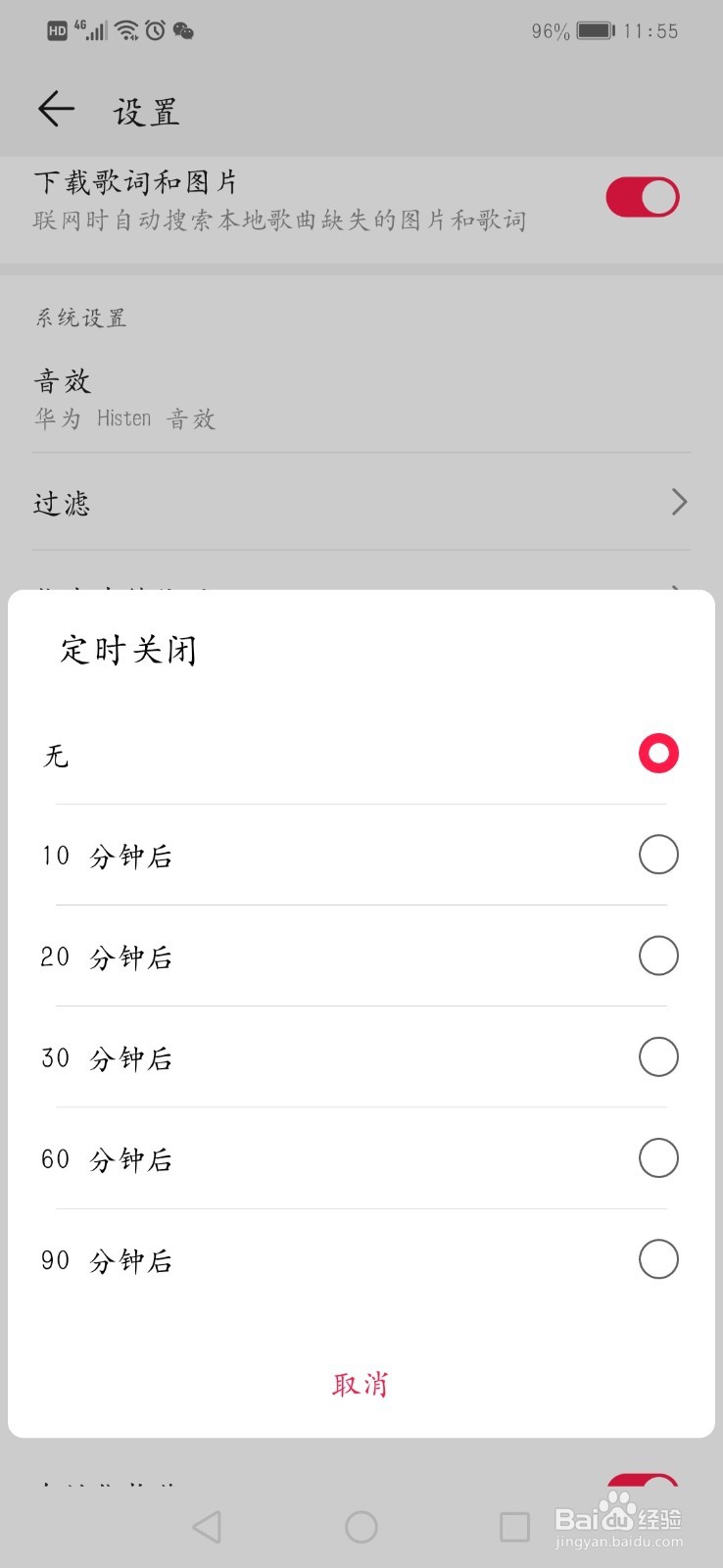Tap the chevron next to 过滤
Image resolution: width=723 pixels, height=1568 pixels.
pyautogui.click(x=677, y=502)
